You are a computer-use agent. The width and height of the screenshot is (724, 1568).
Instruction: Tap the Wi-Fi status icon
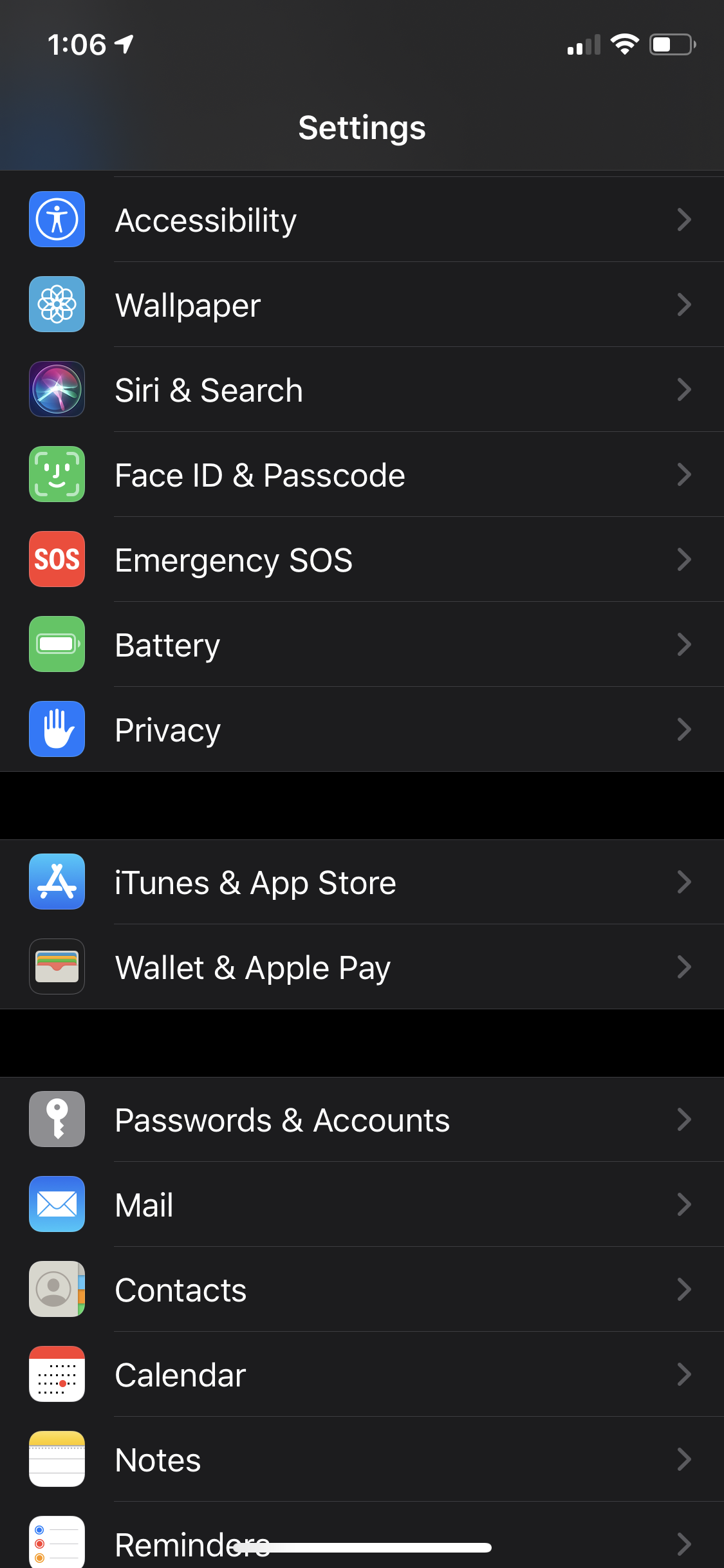[623, 44]
